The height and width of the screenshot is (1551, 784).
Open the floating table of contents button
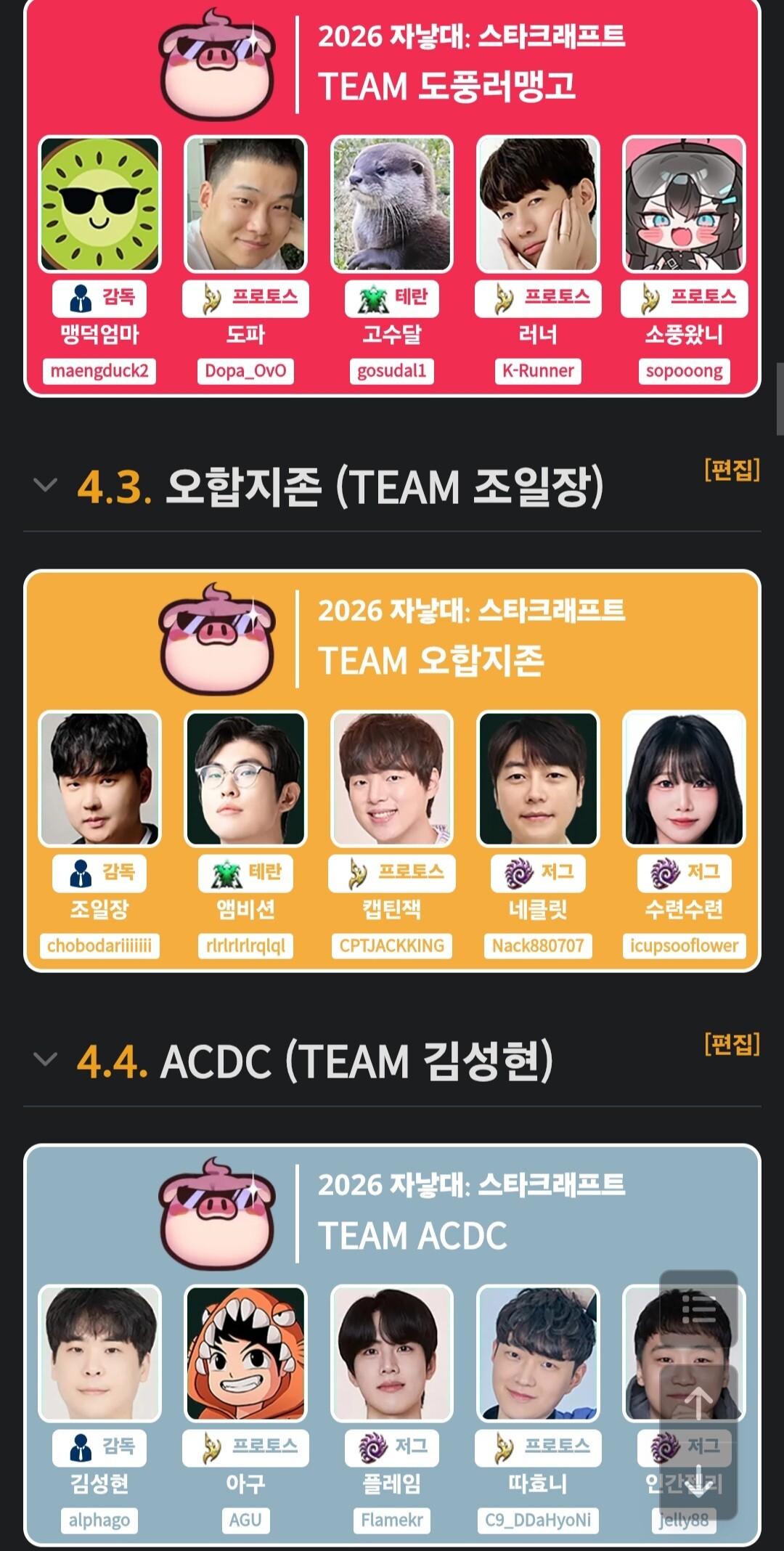tap(698, 1308)
